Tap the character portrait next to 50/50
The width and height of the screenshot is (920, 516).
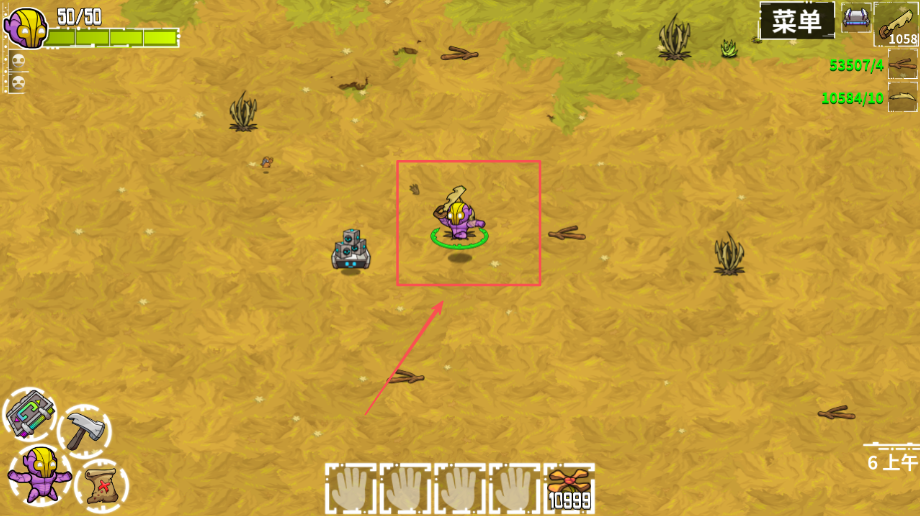26,26
